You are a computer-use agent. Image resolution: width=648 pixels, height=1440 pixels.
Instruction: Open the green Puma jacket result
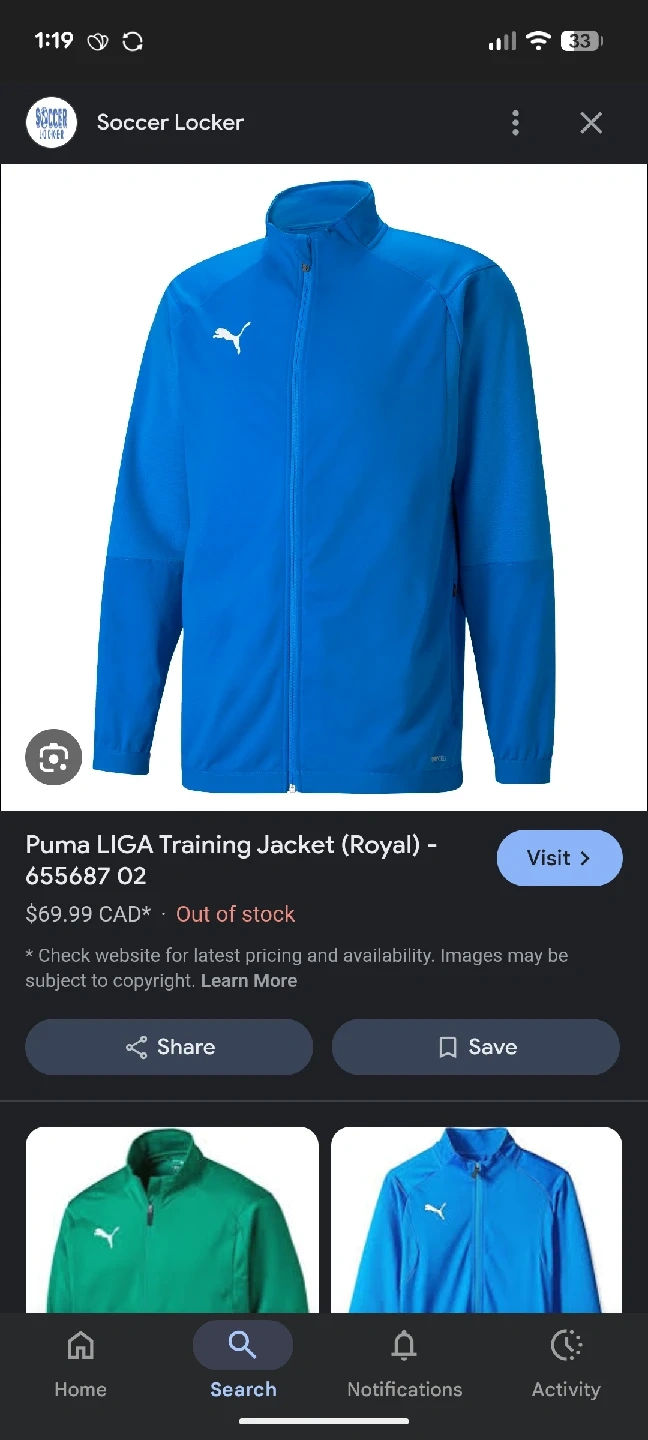pyautogui.click(x=172, y=1220)
